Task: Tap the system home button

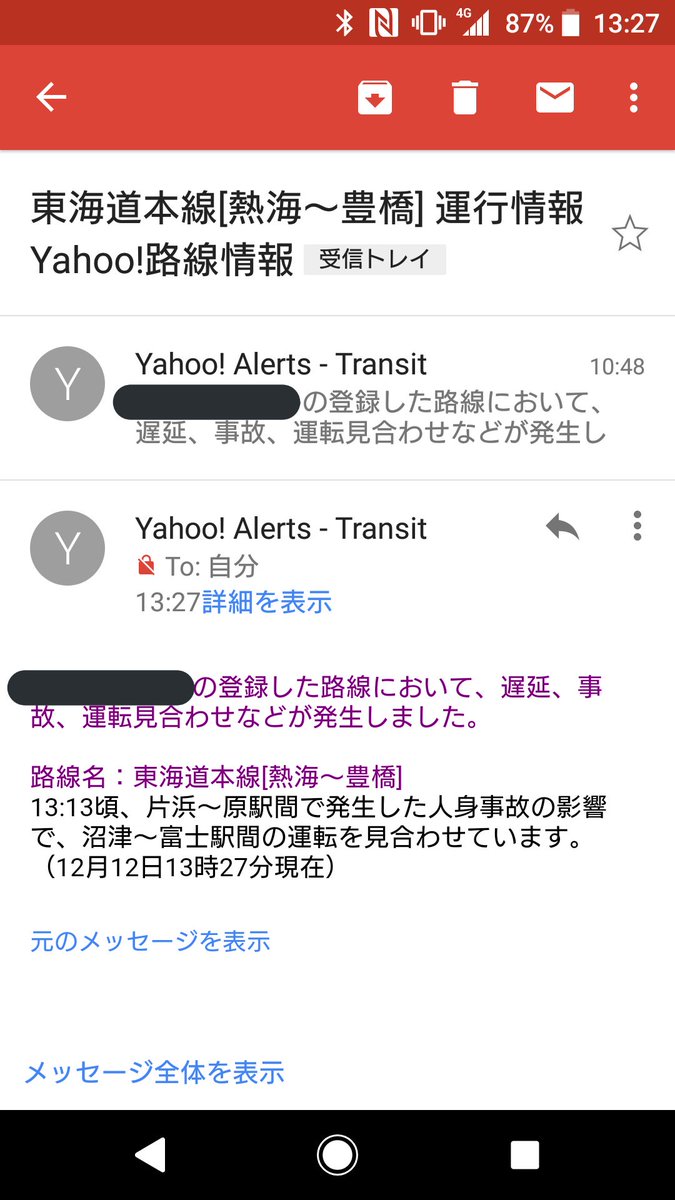Action: 337,1155
